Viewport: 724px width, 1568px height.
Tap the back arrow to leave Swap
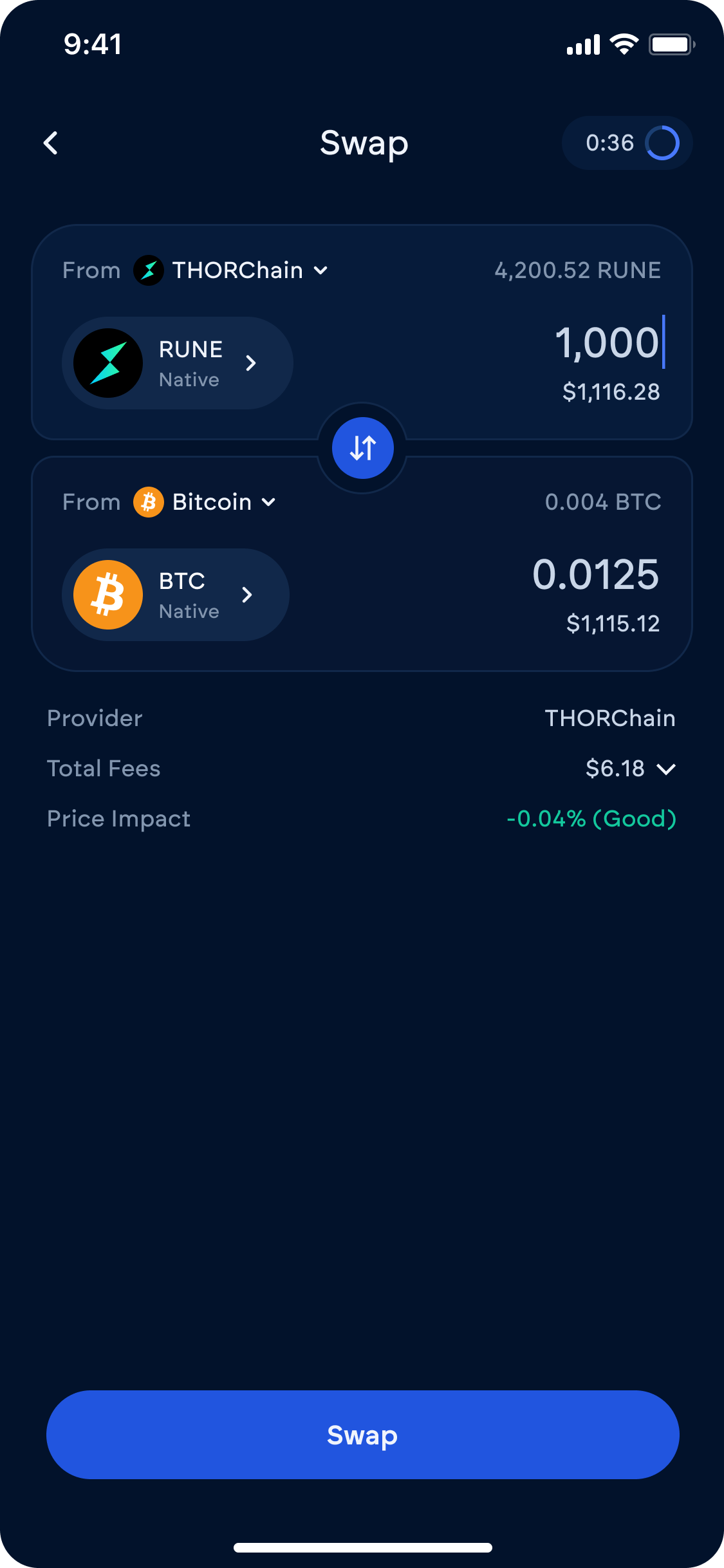pos(51,142)
